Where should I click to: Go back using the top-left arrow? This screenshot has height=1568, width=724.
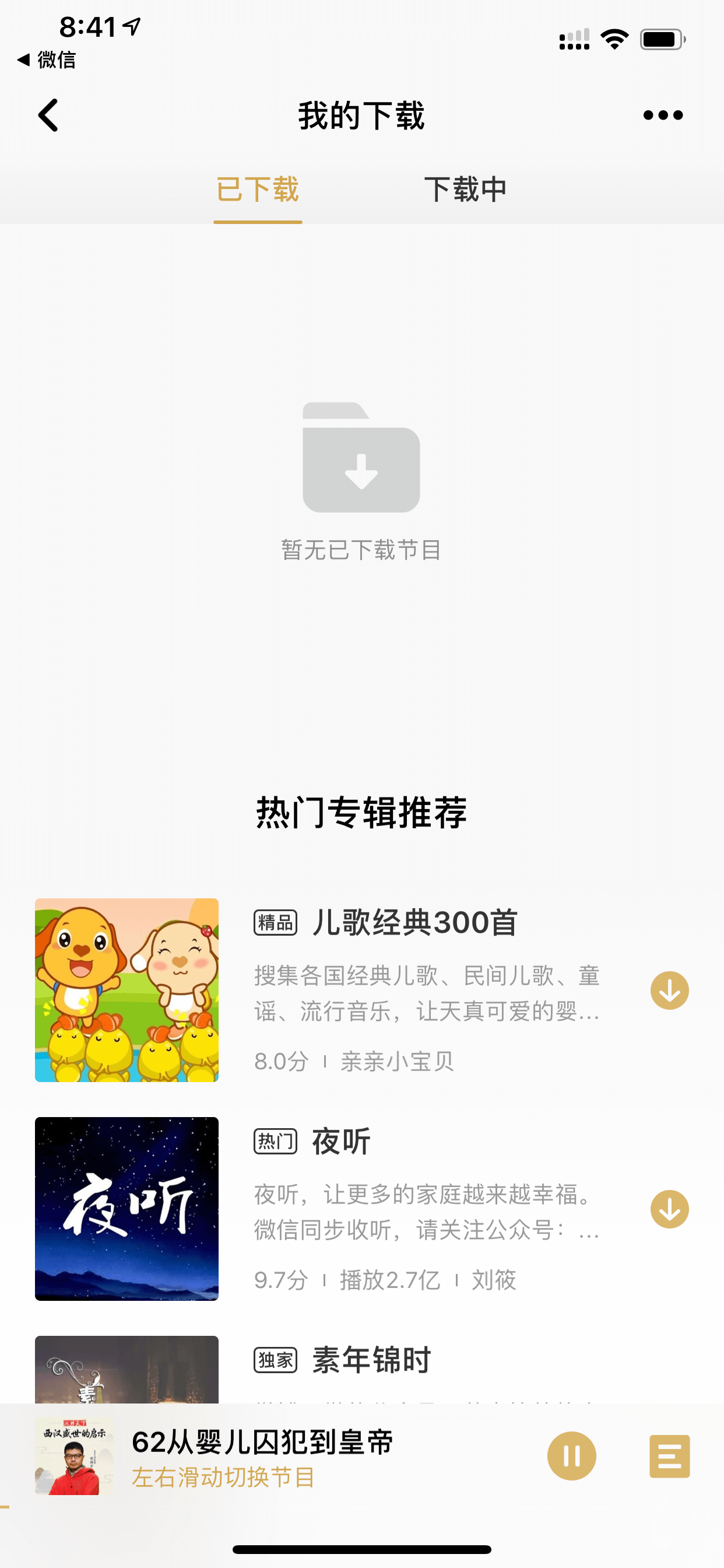(x=48, y=115)
